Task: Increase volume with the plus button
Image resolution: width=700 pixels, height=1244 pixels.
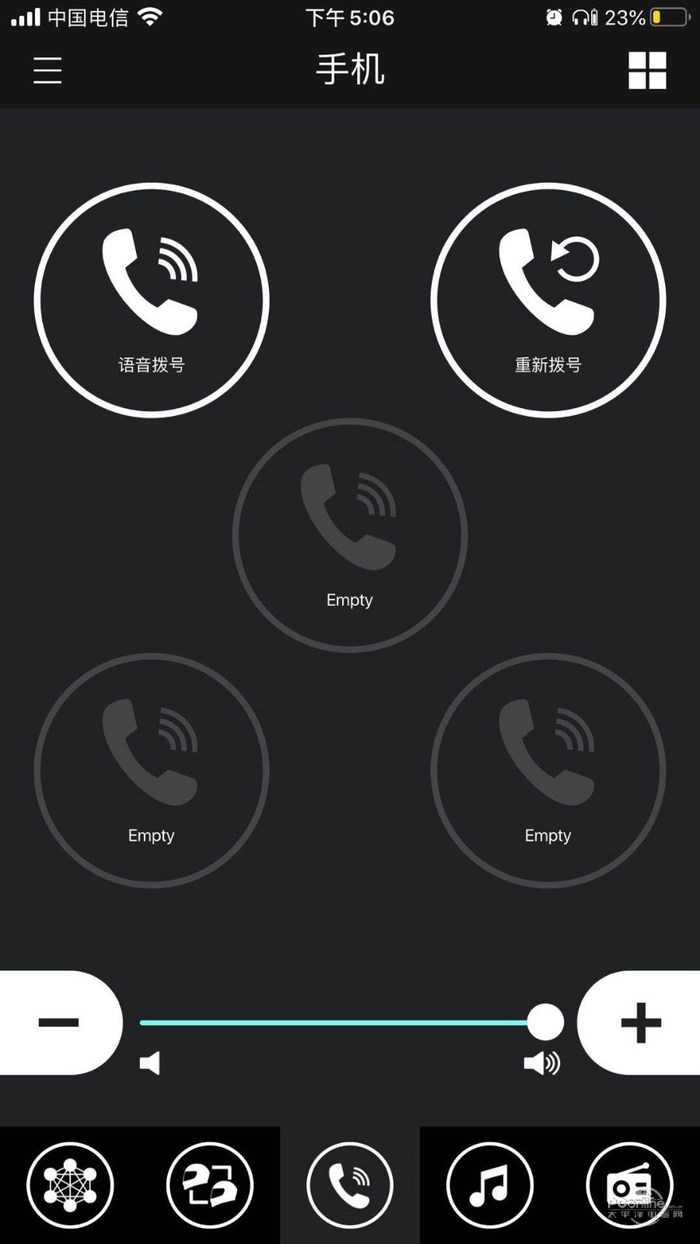Action: (641, 1023)
